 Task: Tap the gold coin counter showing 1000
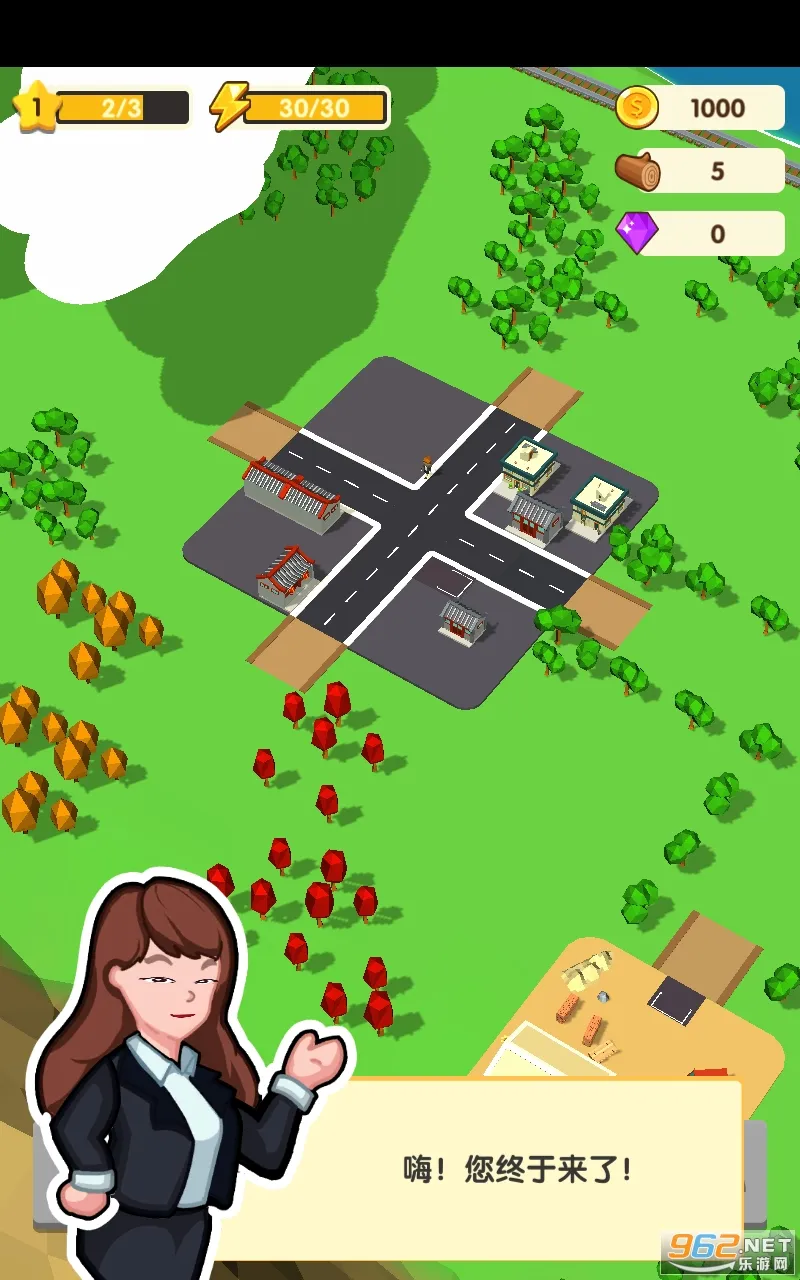[x=700, y=108]
